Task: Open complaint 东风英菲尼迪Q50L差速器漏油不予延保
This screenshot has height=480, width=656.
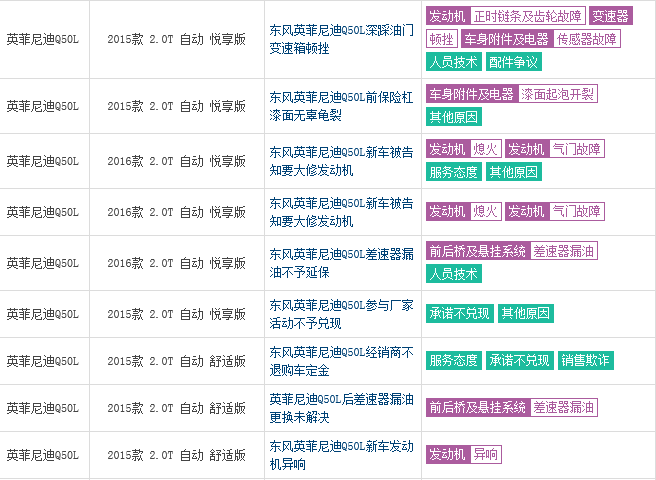Action: 341,263
